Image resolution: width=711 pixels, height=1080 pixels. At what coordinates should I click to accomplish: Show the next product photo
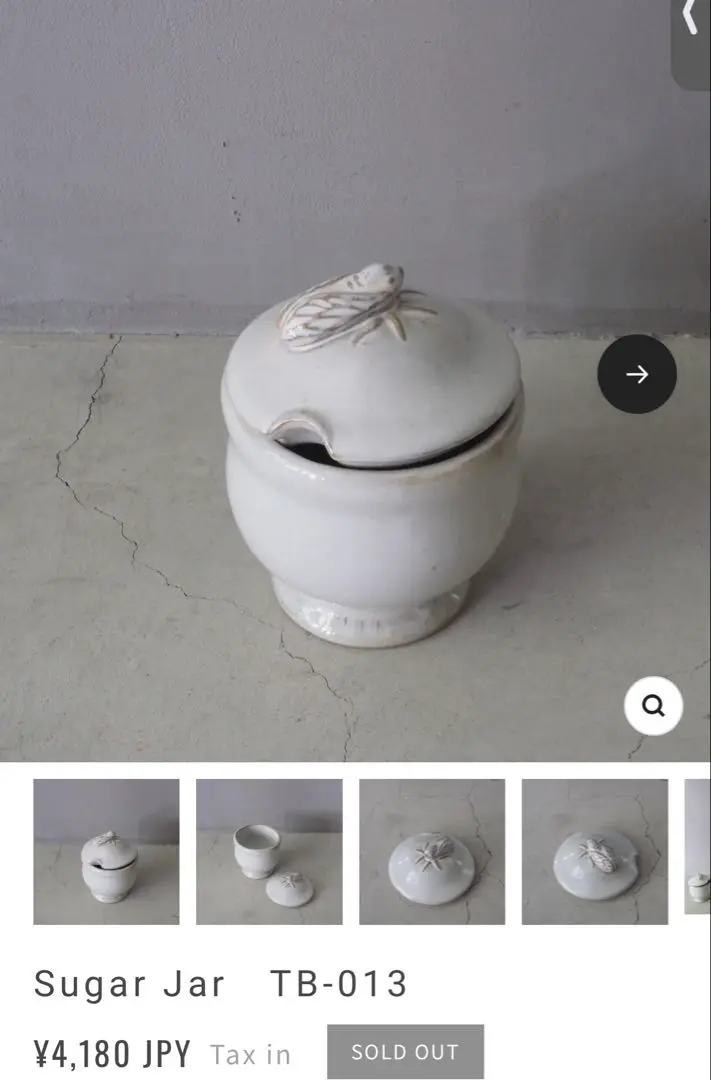click(637, 374)
